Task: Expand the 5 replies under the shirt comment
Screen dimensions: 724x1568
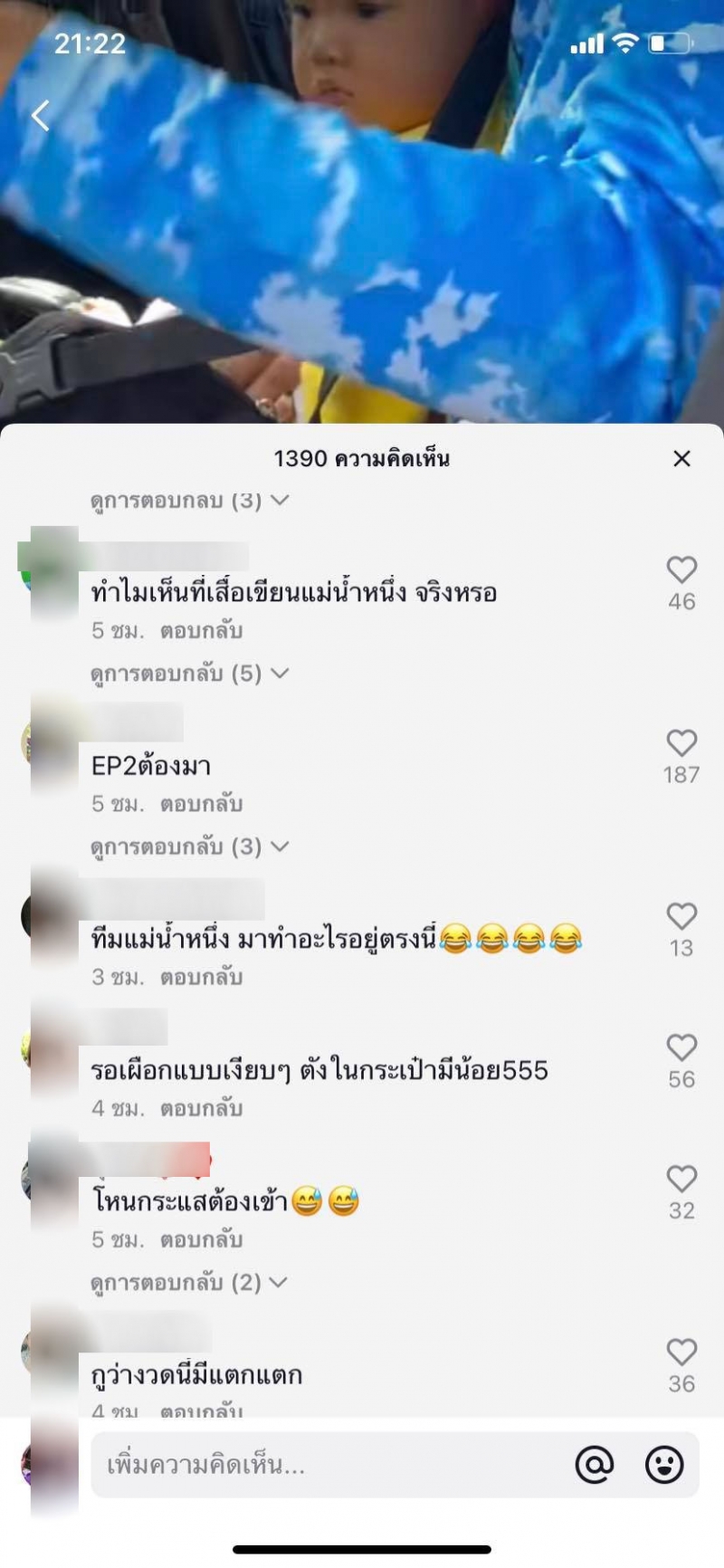Action: click(x=188, y=674)
